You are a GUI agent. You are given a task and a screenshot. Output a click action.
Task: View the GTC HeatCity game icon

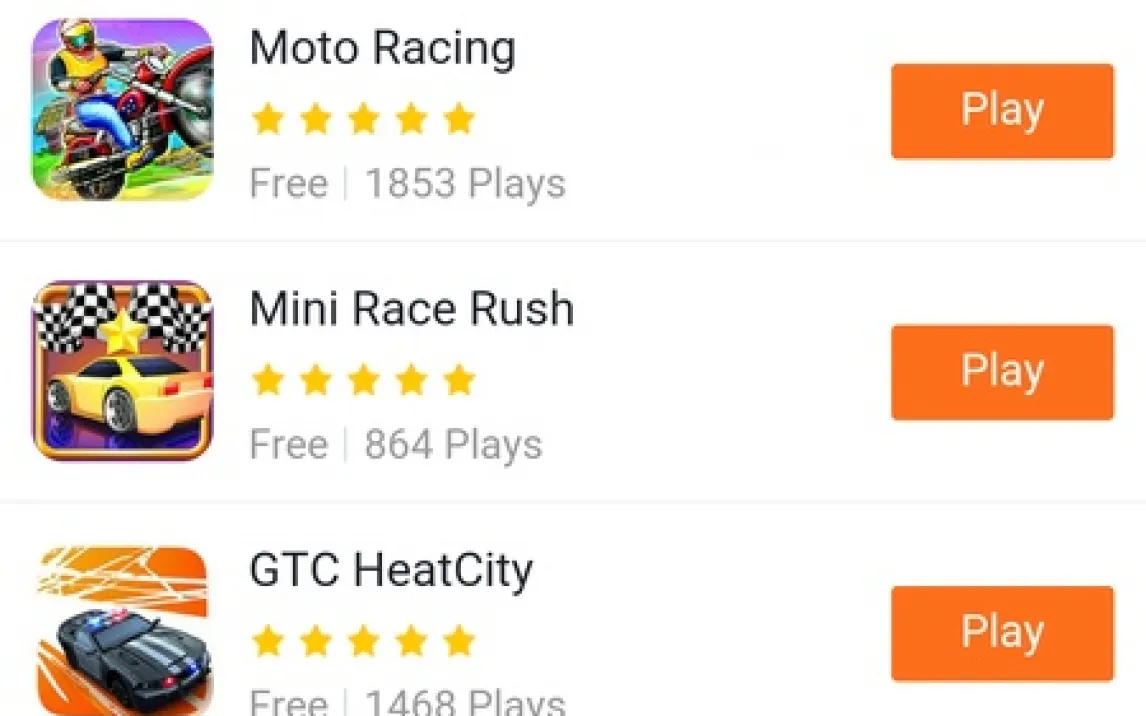122,632
